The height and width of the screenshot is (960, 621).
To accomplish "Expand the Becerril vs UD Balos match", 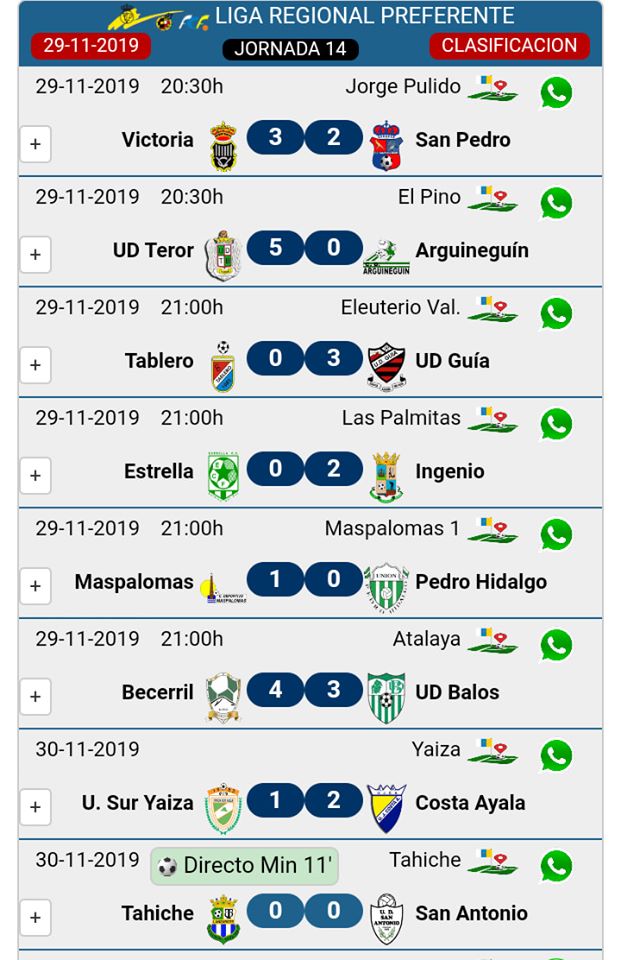I will [x=35, y=696].
